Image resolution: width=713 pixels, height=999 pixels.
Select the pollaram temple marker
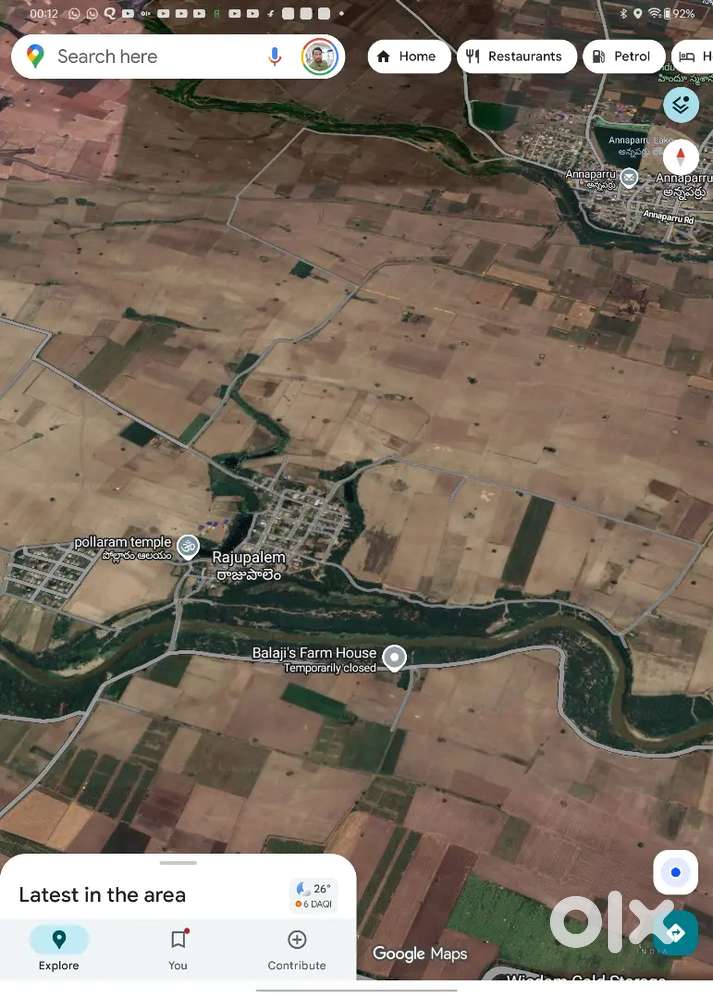click(187, 546)
